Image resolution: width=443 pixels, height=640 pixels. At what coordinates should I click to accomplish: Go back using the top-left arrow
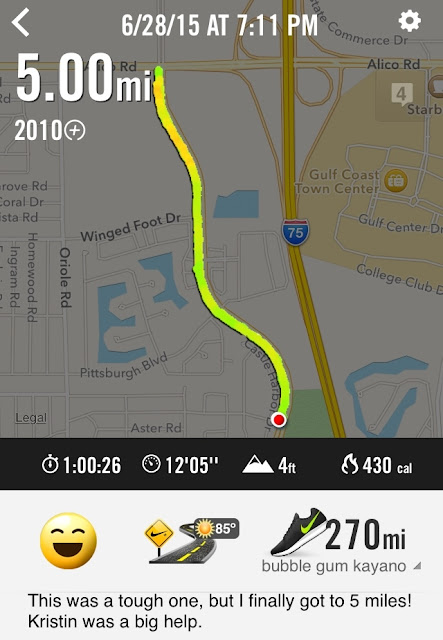tap(20, 23)
